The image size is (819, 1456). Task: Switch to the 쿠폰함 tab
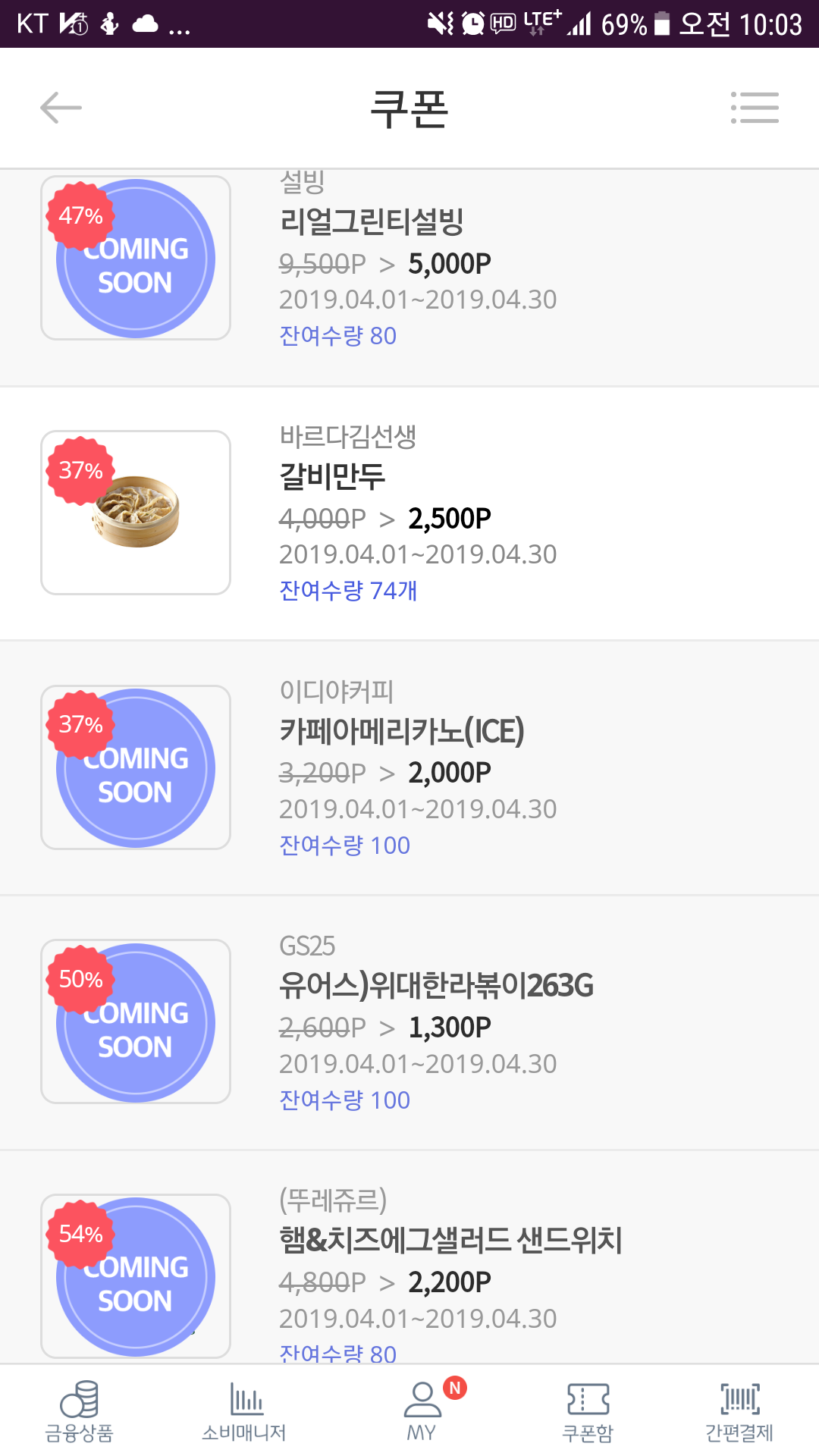[x=588, y=1410]
